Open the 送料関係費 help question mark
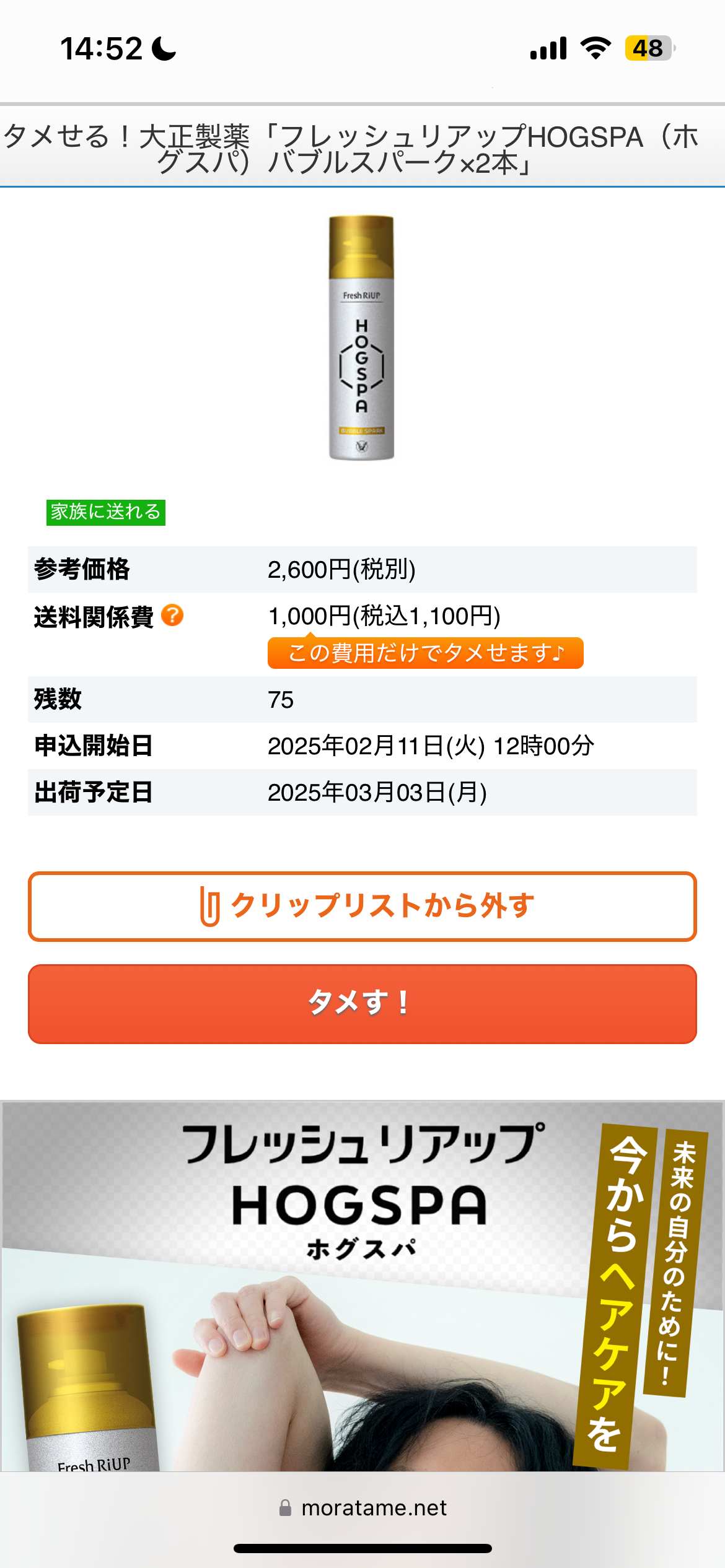Screen dimensions: 725x1568 click(x=172, y=616)
